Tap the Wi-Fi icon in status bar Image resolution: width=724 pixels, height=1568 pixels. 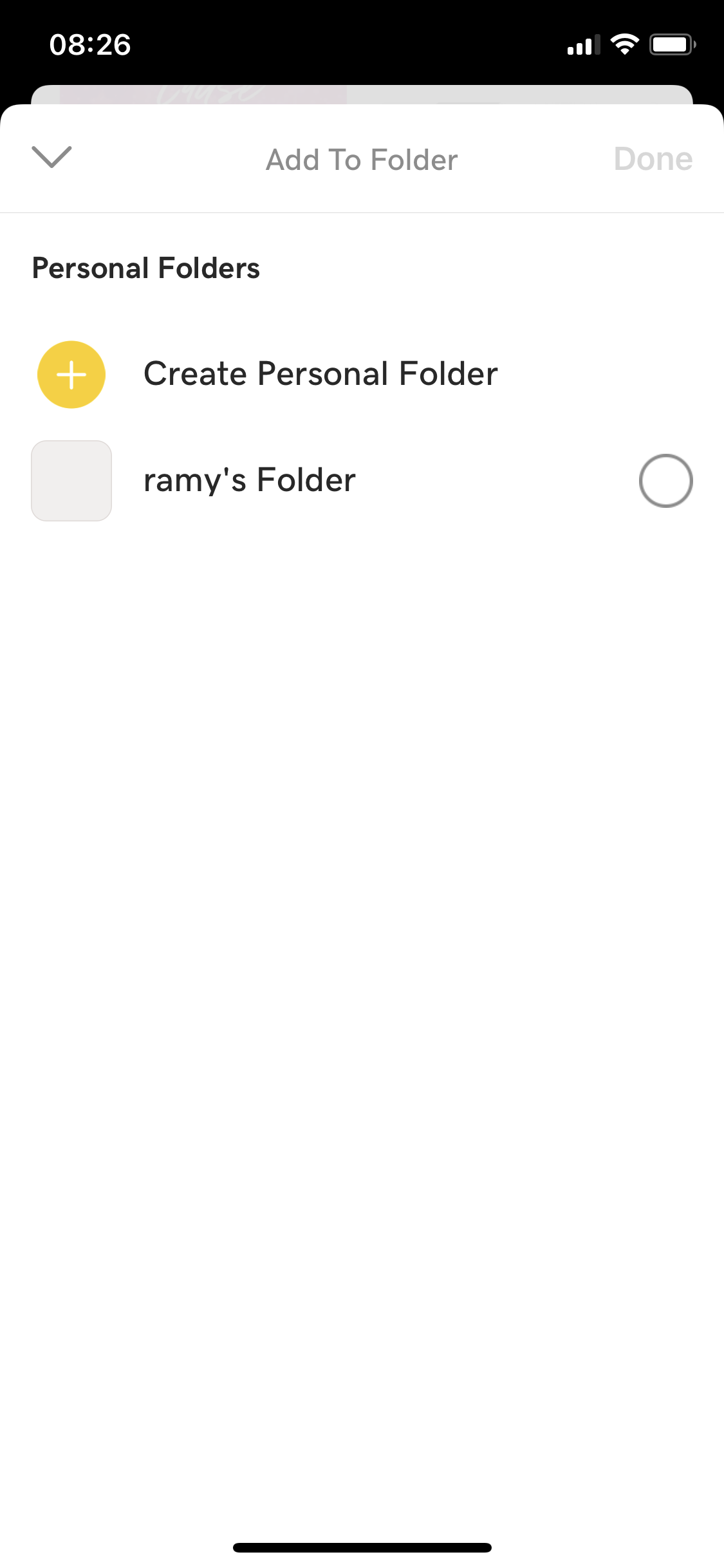coord(623,43)
